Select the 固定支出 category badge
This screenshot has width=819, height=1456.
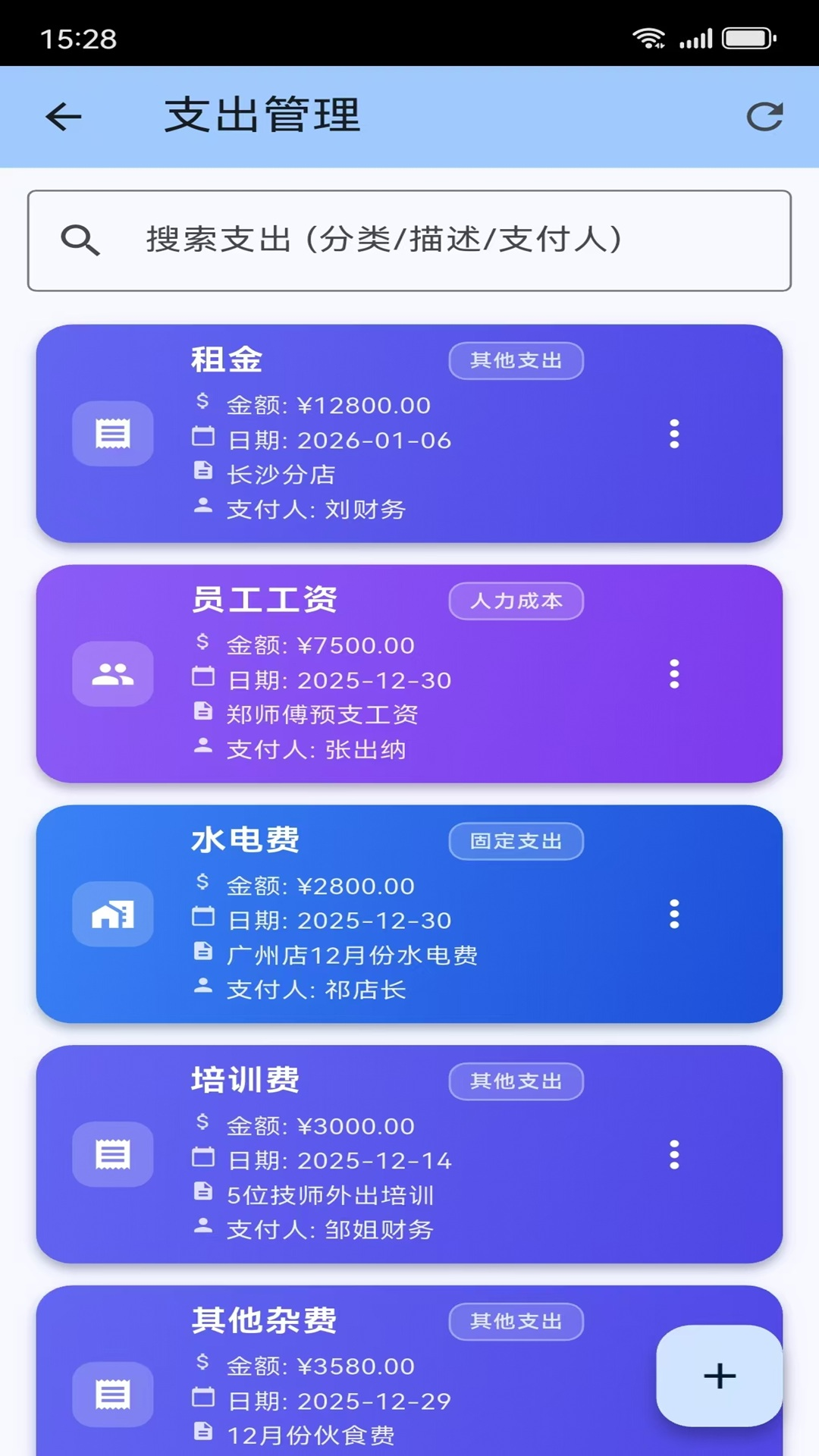(516, 841)
